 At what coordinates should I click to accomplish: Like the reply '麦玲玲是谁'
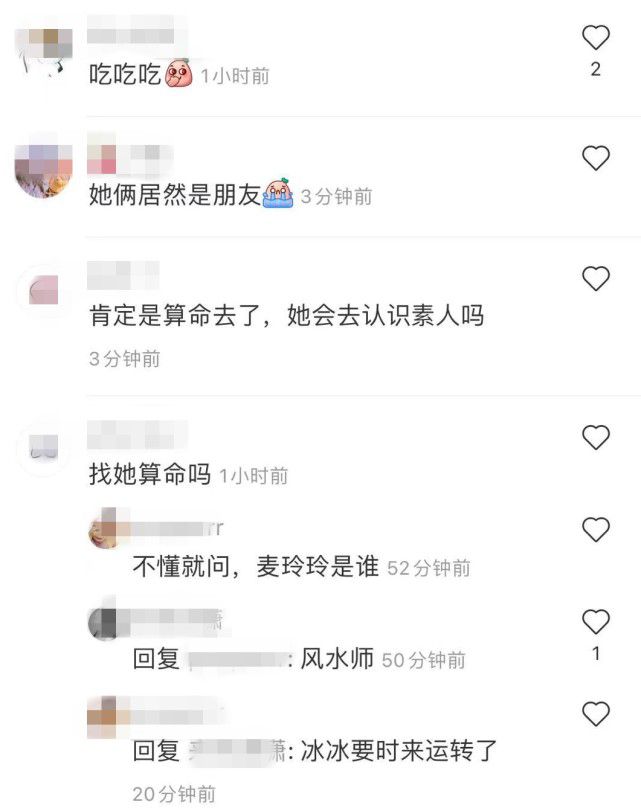pyautogui.click(x=596, y=529)
